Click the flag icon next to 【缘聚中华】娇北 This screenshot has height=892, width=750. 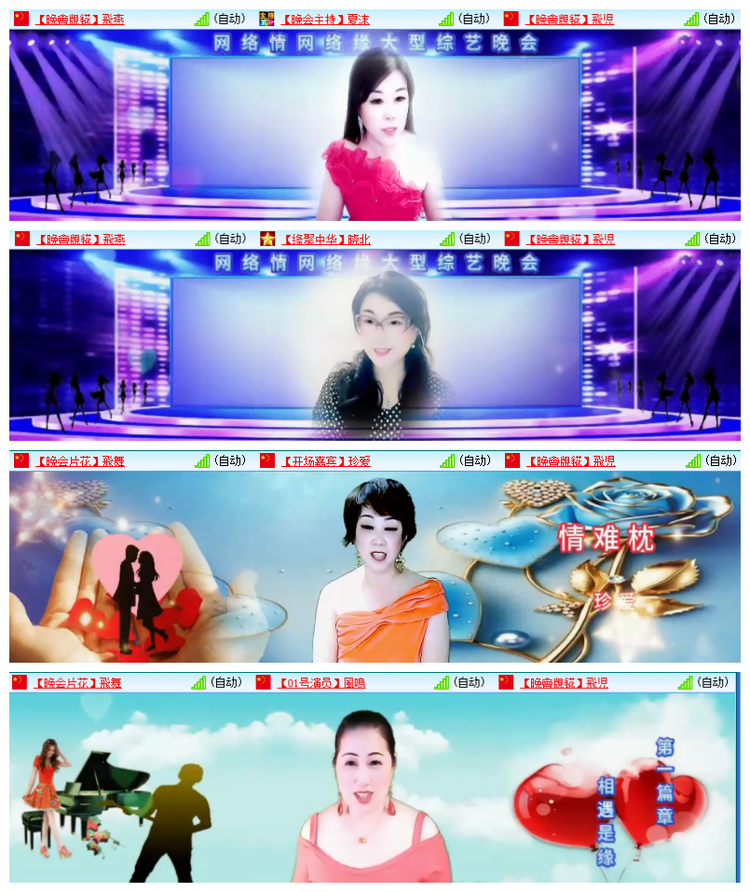(x=268, y=238)
